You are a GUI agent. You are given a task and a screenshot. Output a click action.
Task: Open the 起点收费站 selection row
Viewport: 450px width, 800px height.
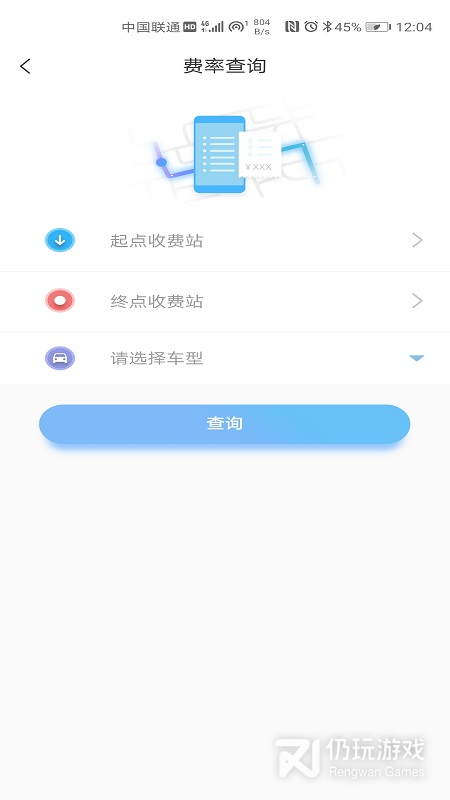click(x=225, y=240)
